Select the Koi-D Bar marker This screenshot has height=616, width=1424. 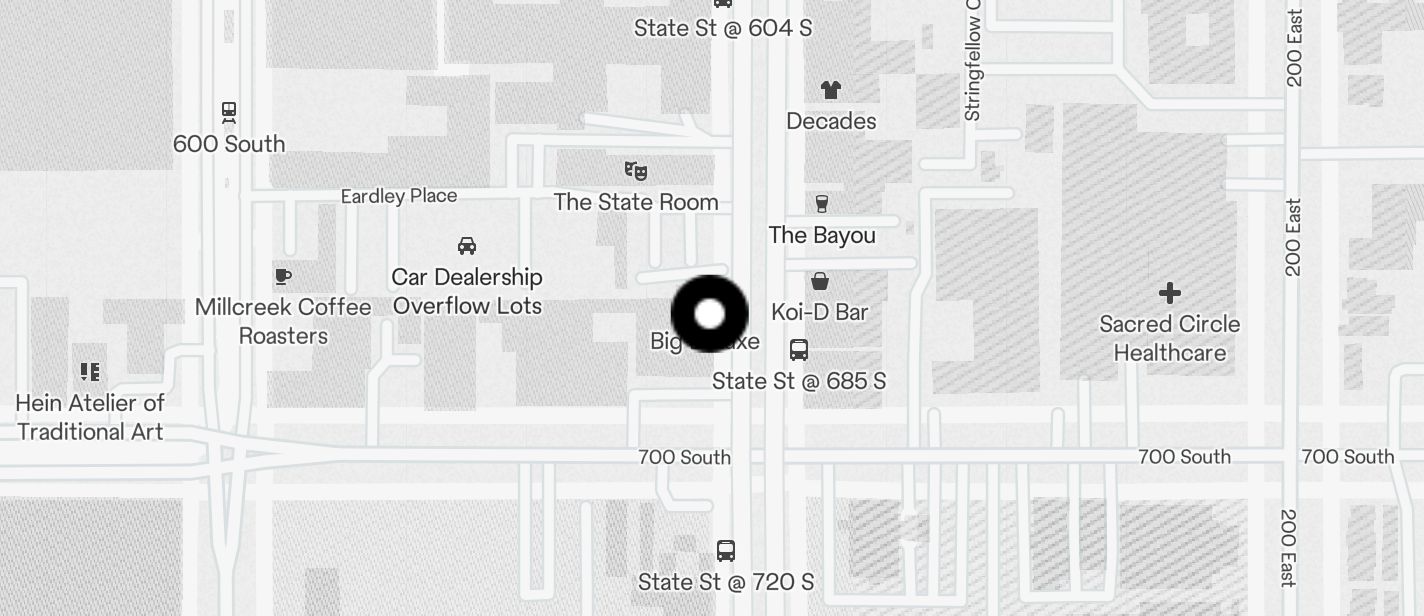(x=820, y=282)
